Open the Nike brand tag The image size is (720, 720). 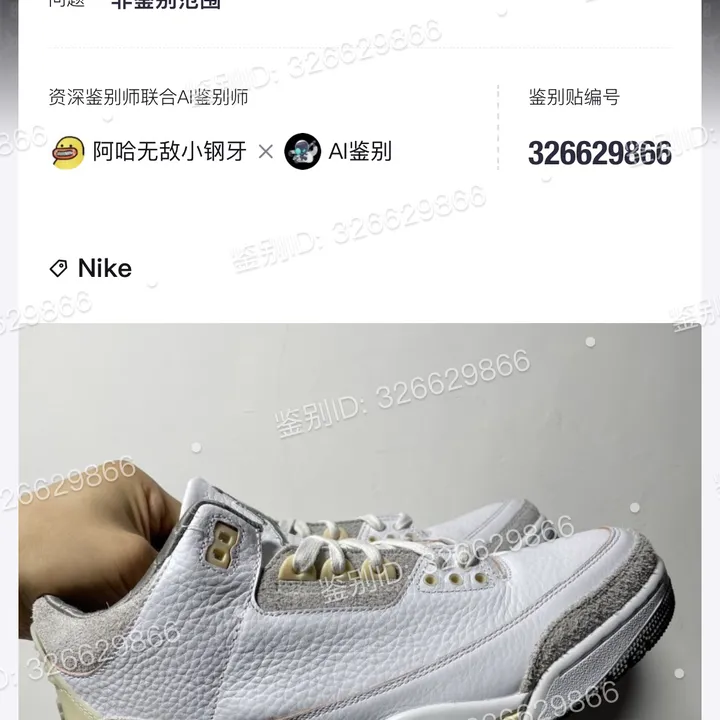click(x=92, y=268)
